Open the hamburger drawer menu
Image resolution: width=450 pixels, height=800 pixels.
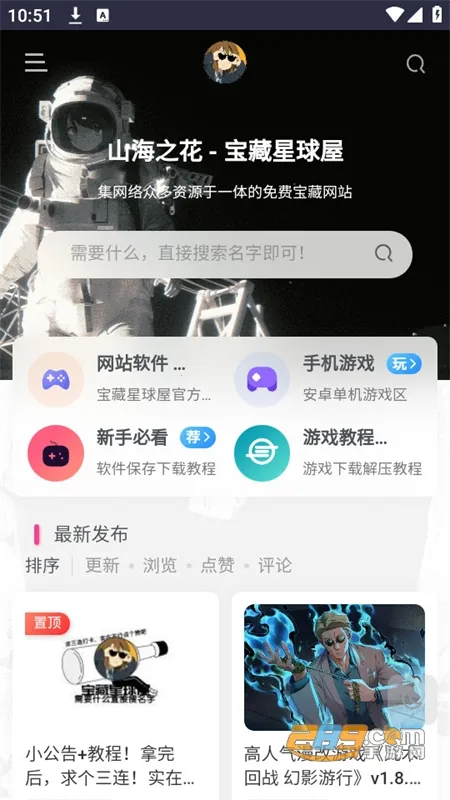tap(36, 63)
